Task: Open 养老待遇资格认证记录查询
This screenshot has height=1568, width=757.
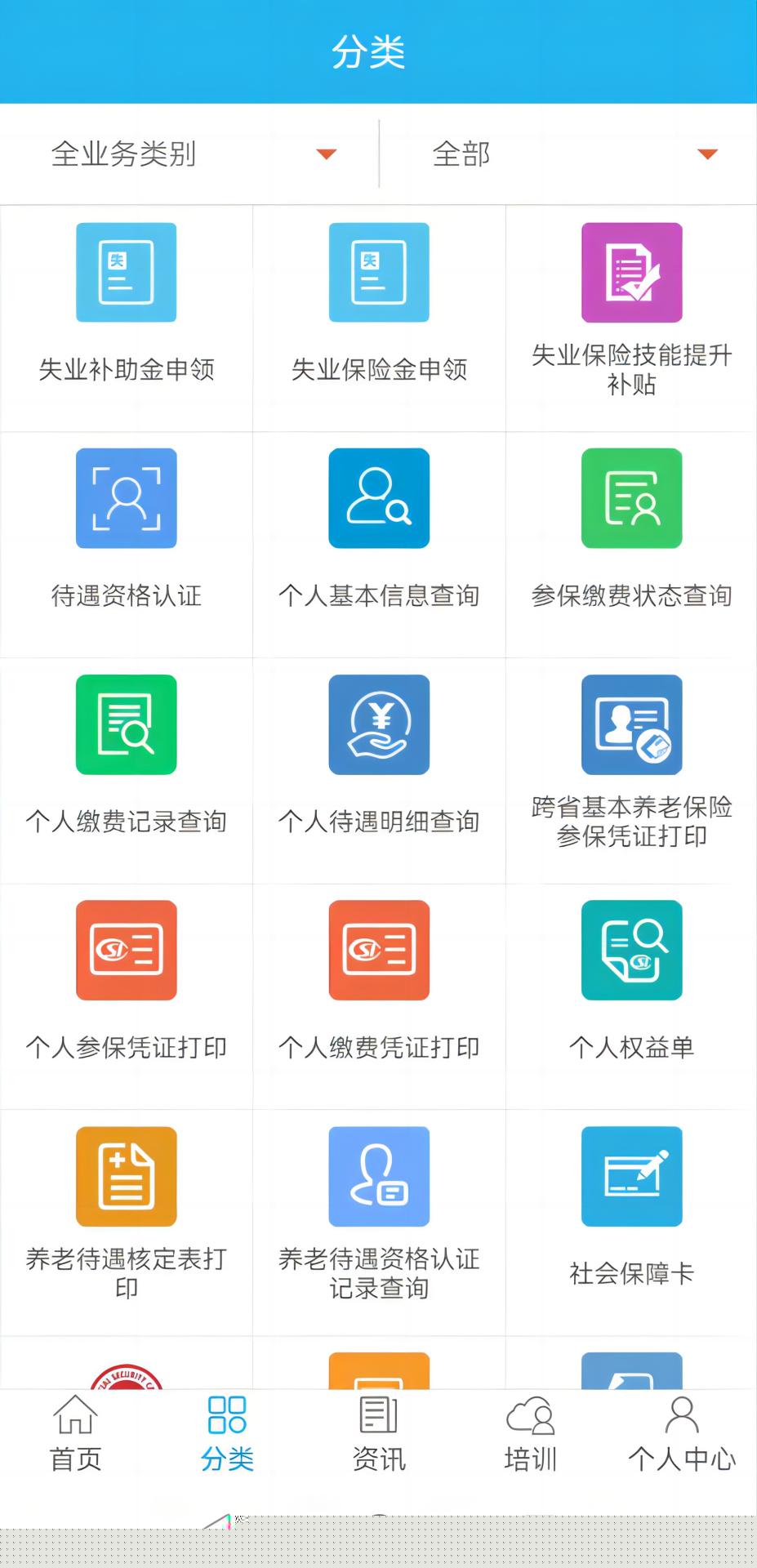Action: click(x=379, y=1221)
